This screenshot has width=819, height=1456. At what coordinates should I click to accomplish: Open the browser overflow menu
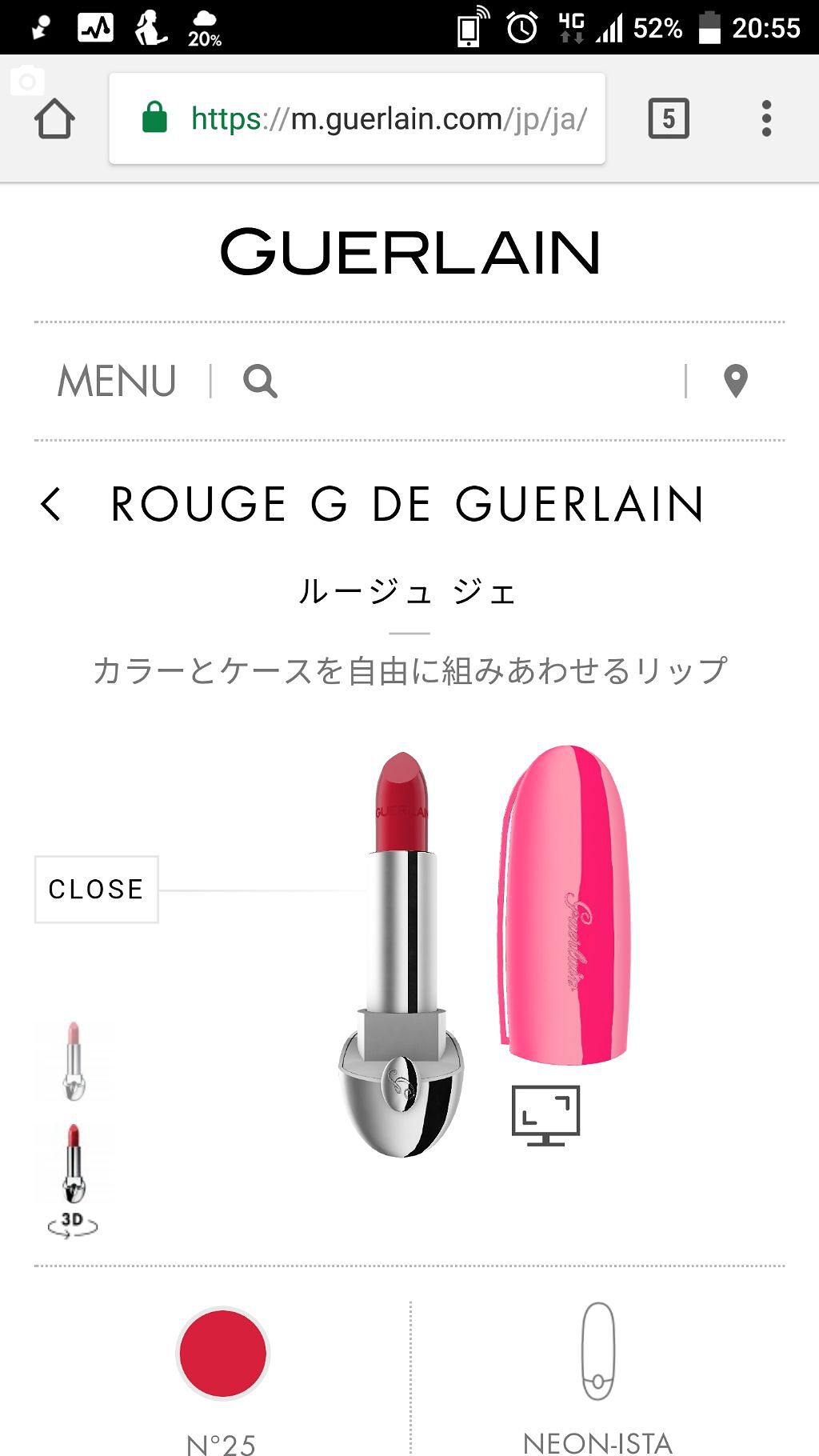pos(766,118)
